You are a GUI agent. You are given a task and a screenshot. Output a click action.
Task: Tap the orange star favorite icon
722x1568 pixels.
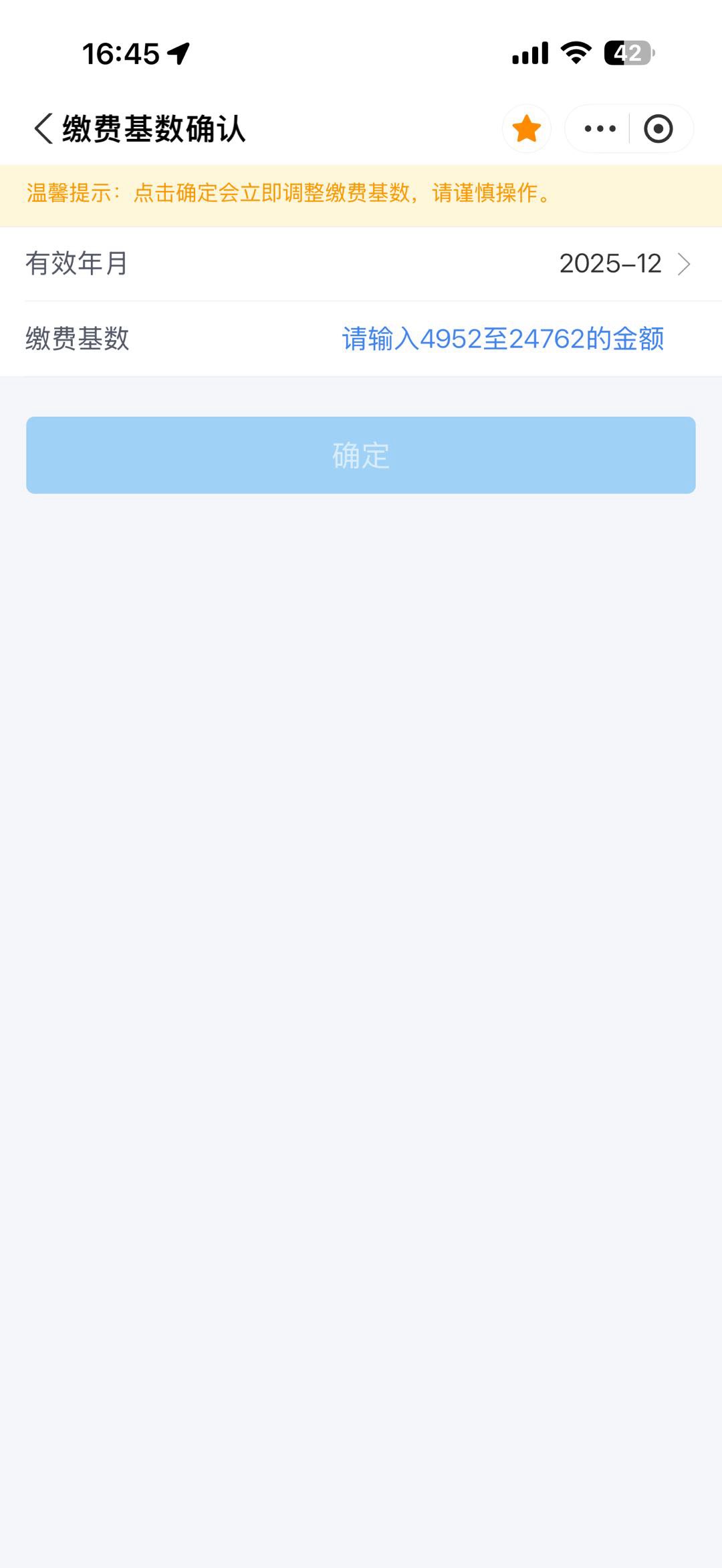pos(527,128)
